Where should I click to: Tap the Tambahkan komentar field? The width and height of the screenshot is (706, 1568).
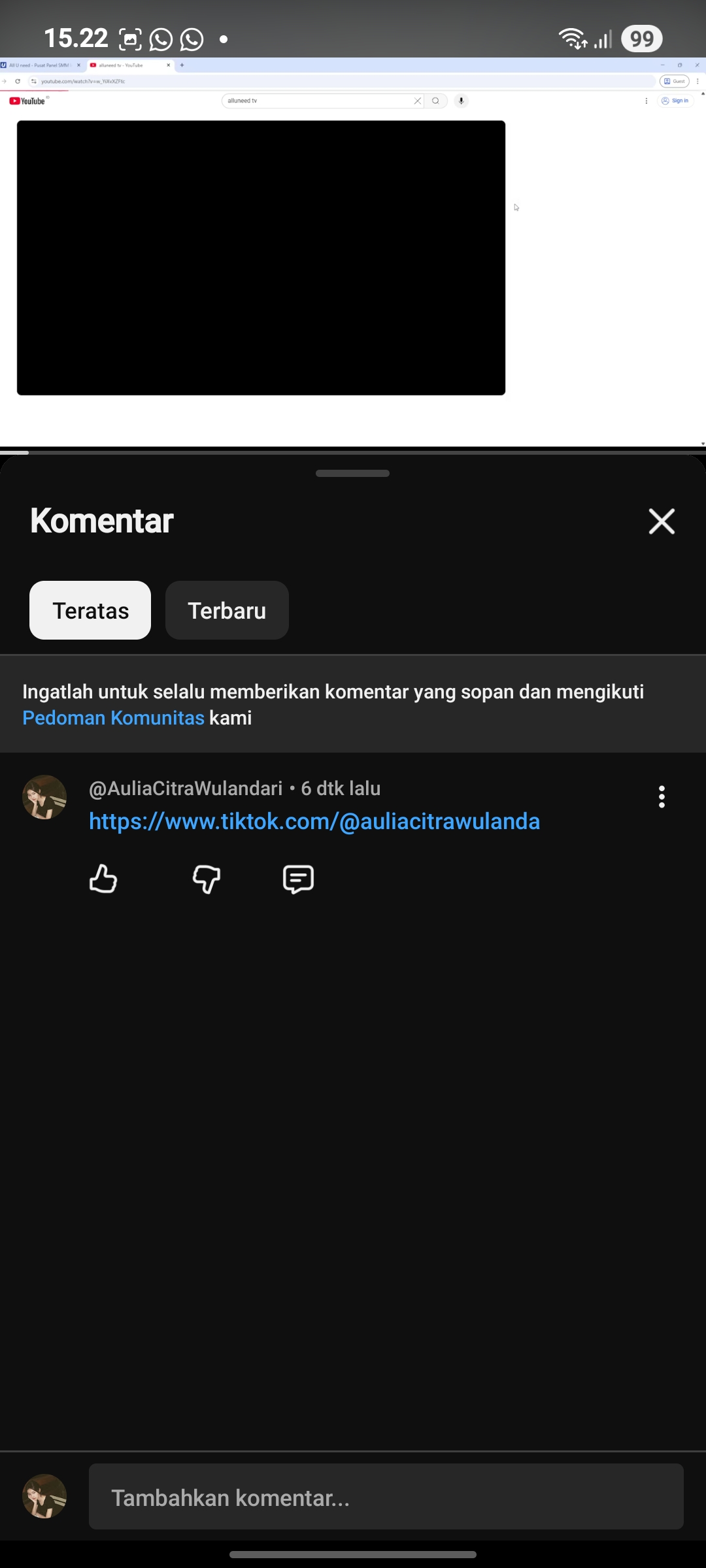(x=386, y=1497)
